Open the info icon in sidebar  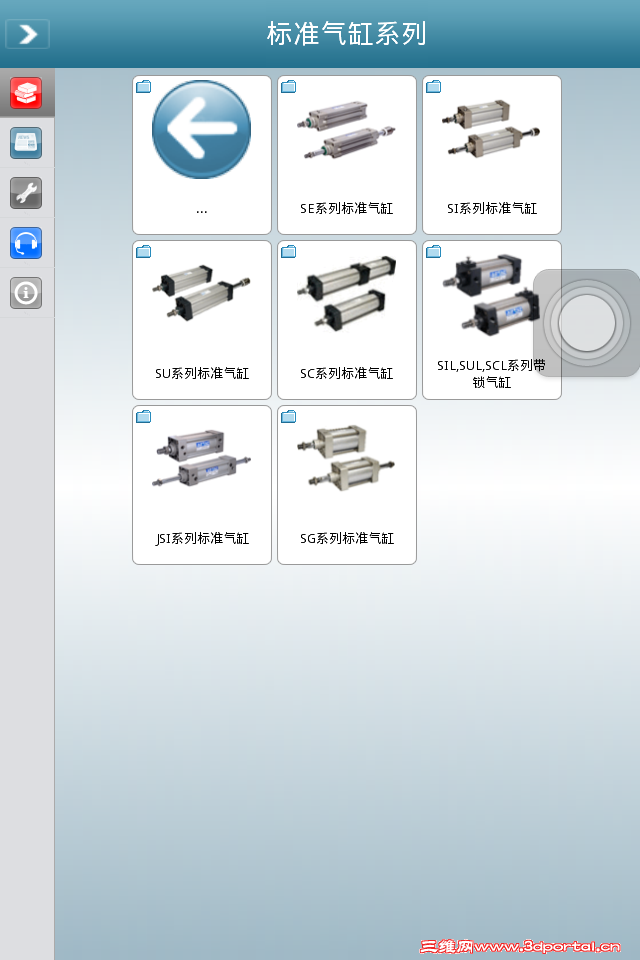(26, 293)
